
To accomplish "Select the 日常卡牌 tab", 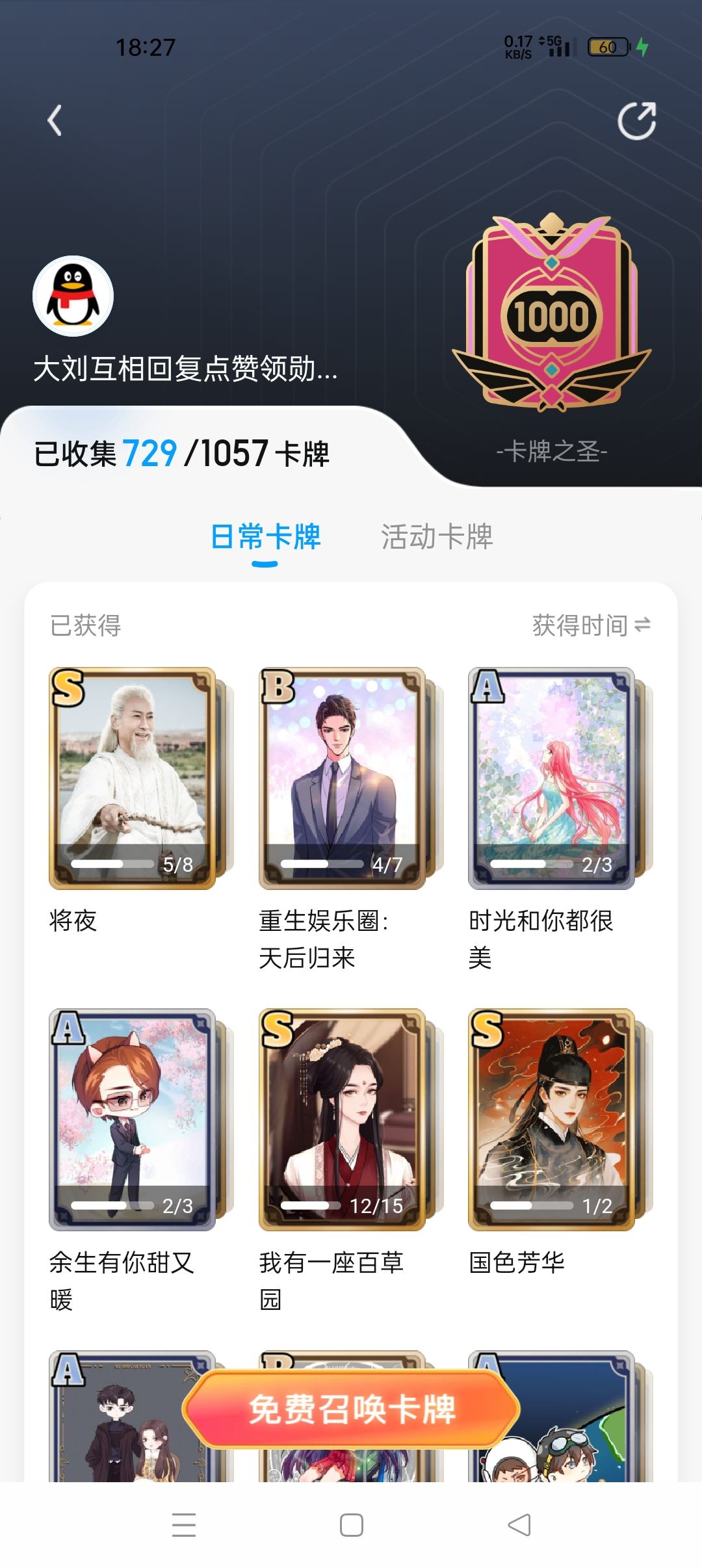I will click(x=265, y=537).
